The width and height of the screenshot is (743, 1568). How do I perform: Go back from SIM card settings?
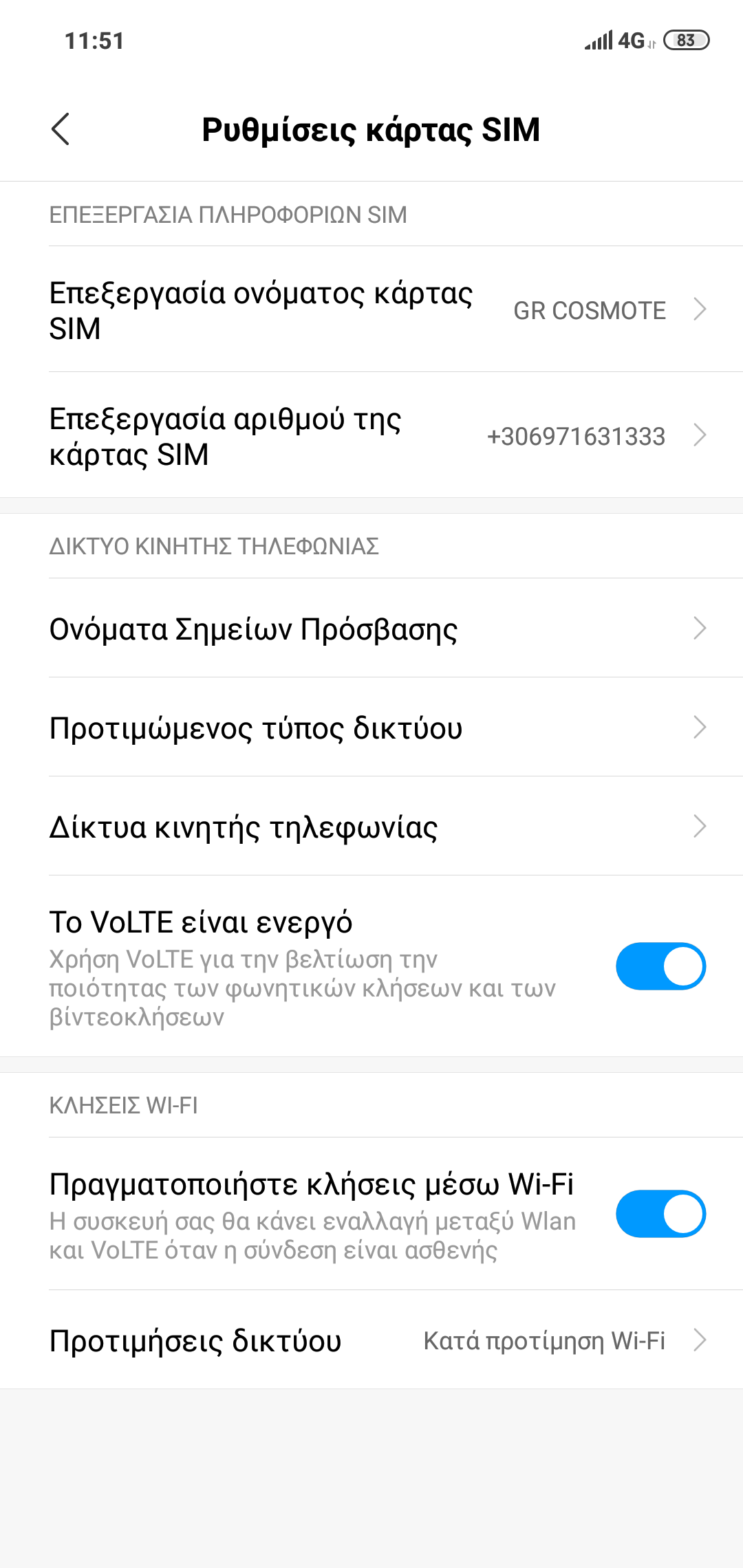click(x=61, y=129)
